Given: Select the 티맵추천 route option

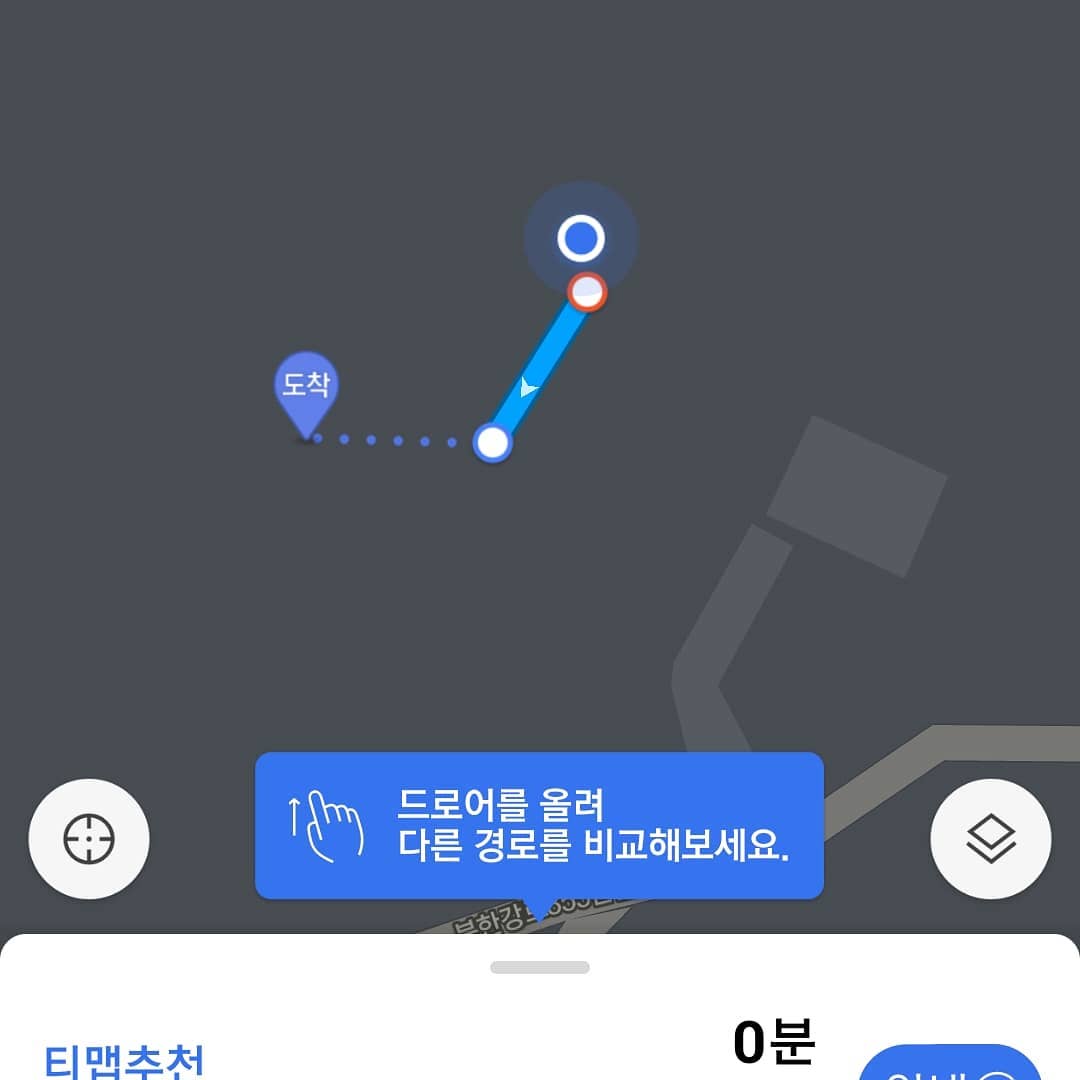Looking at the screenshot, I should (x=124, y=1061).
